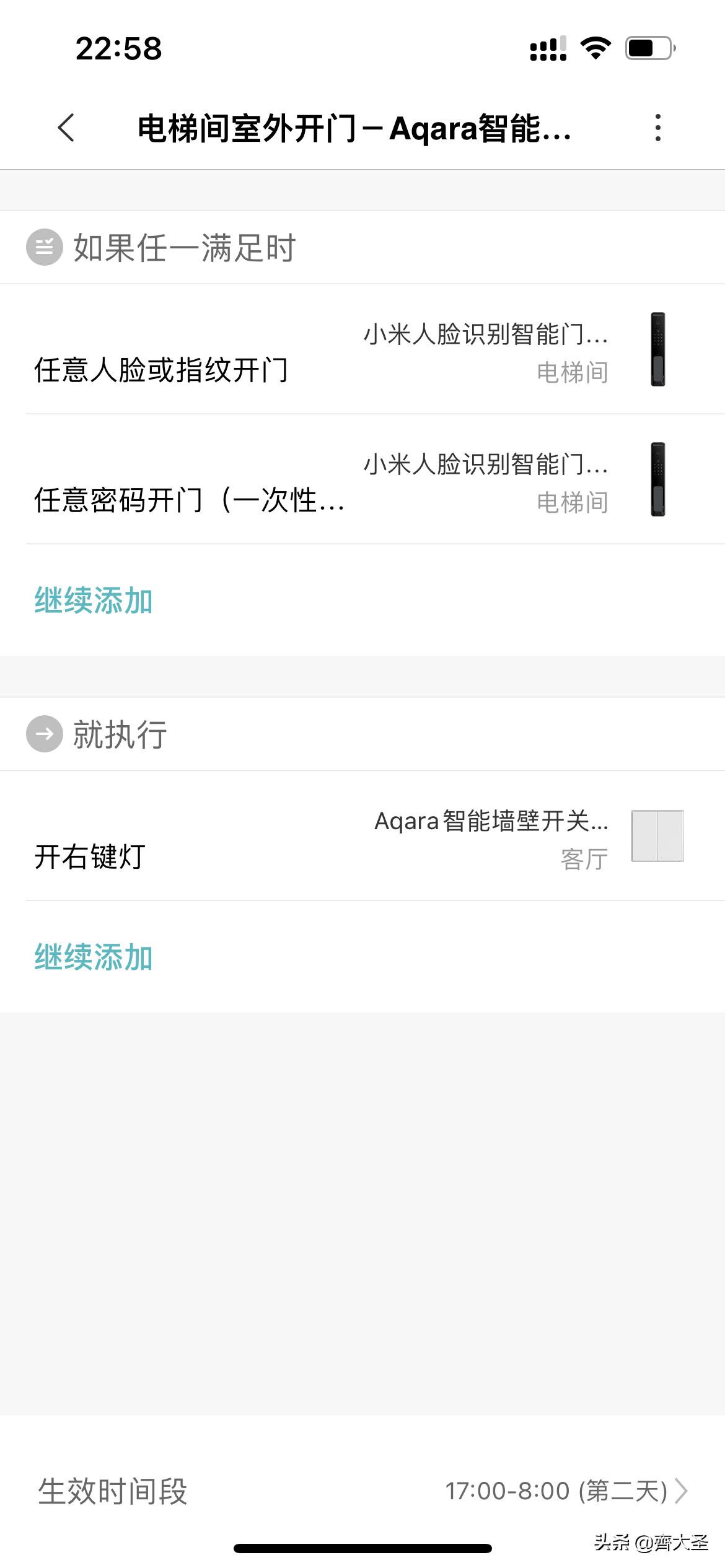Tap 继续添加 under the action list

tap(92, 956)
